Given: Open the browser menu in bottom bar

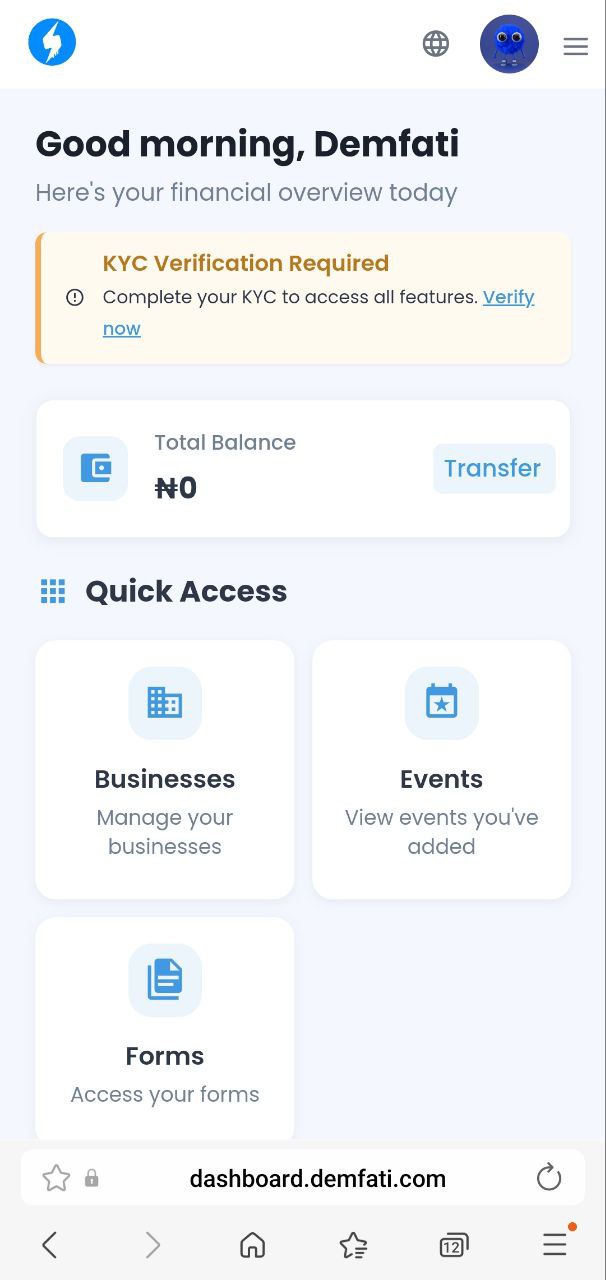Looking at the screenshot, I should (x=555, y=1244).
